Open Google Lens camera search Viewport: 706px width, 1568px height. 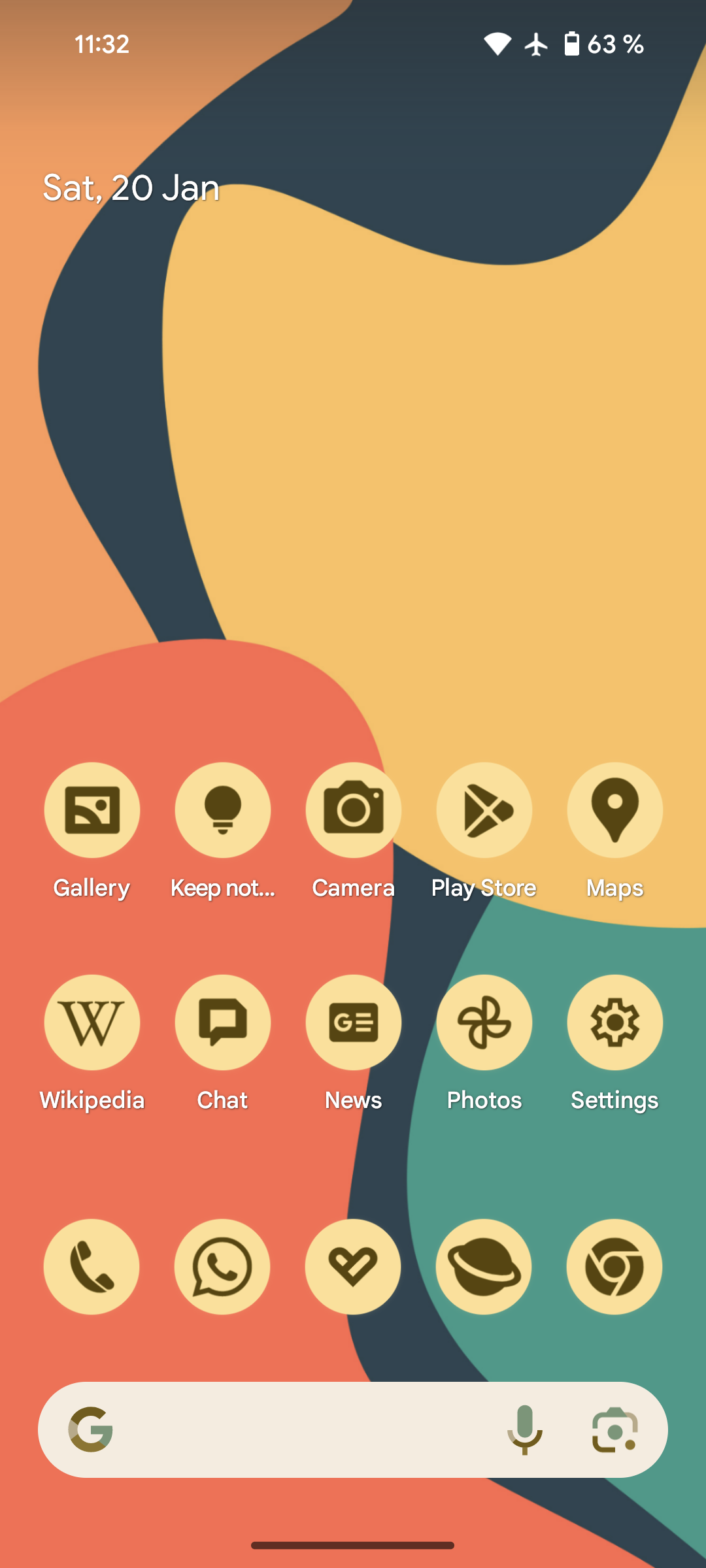pyautogui.click(x=614, y=1429)
